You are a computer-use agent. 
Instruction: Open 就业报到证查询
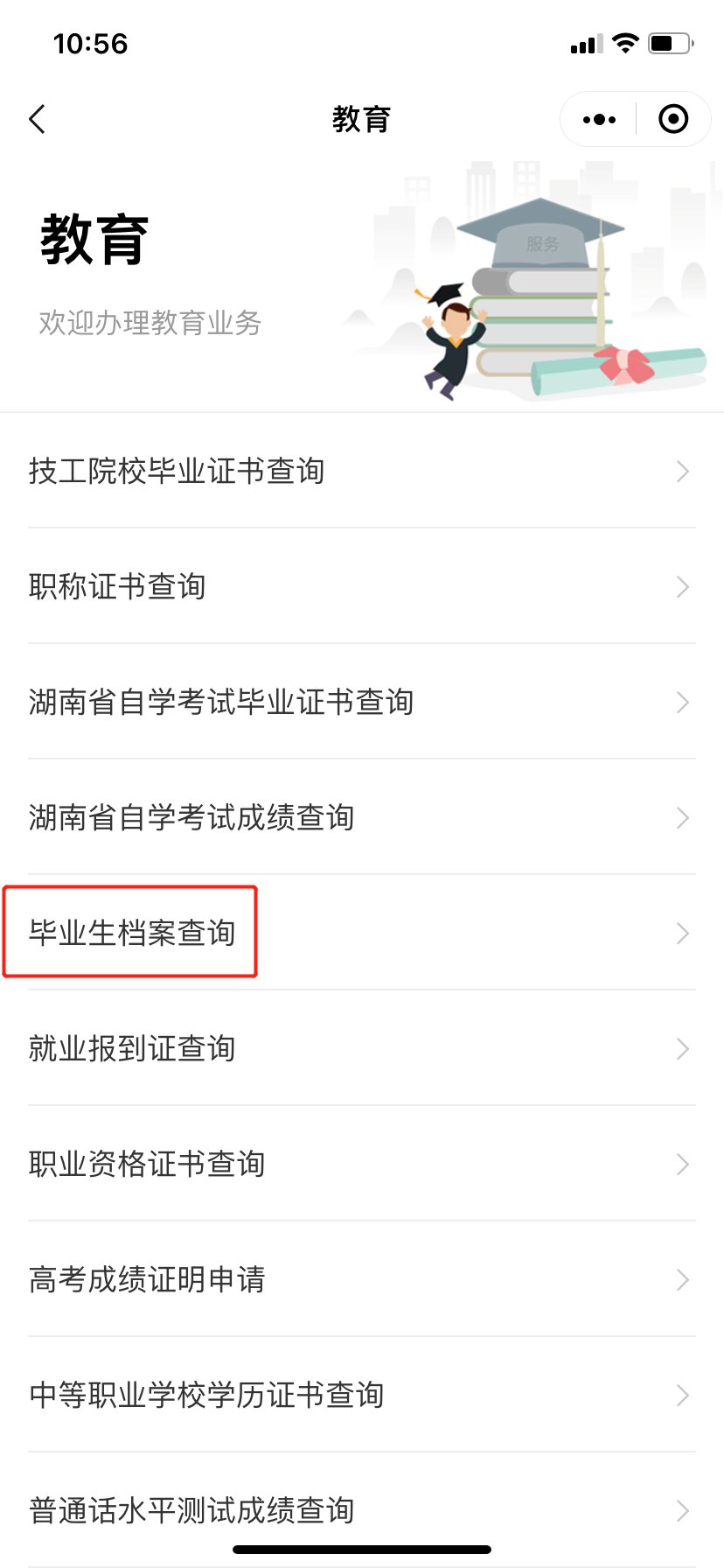361,1048
